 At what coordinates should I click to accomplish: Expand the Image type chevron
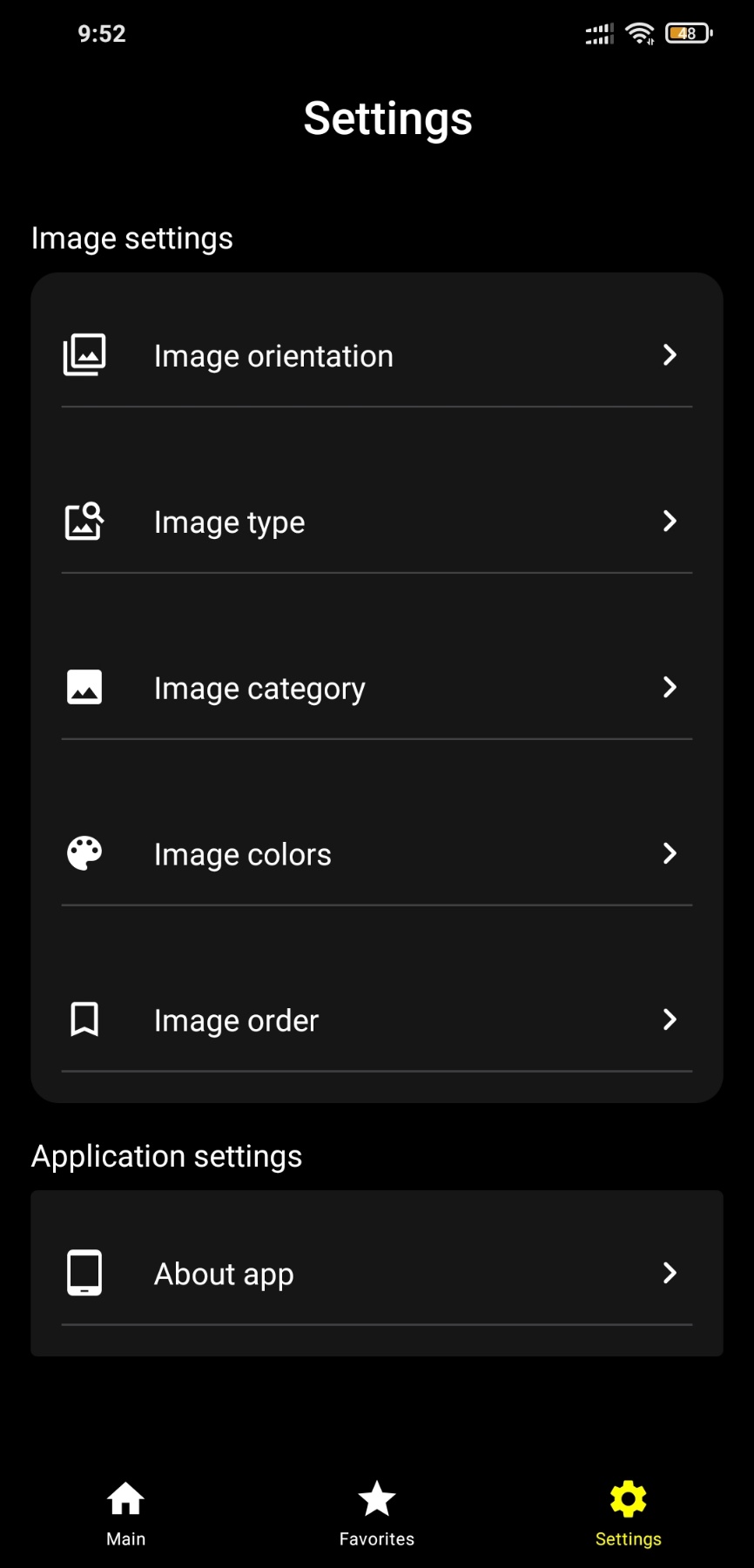point(670,521)
